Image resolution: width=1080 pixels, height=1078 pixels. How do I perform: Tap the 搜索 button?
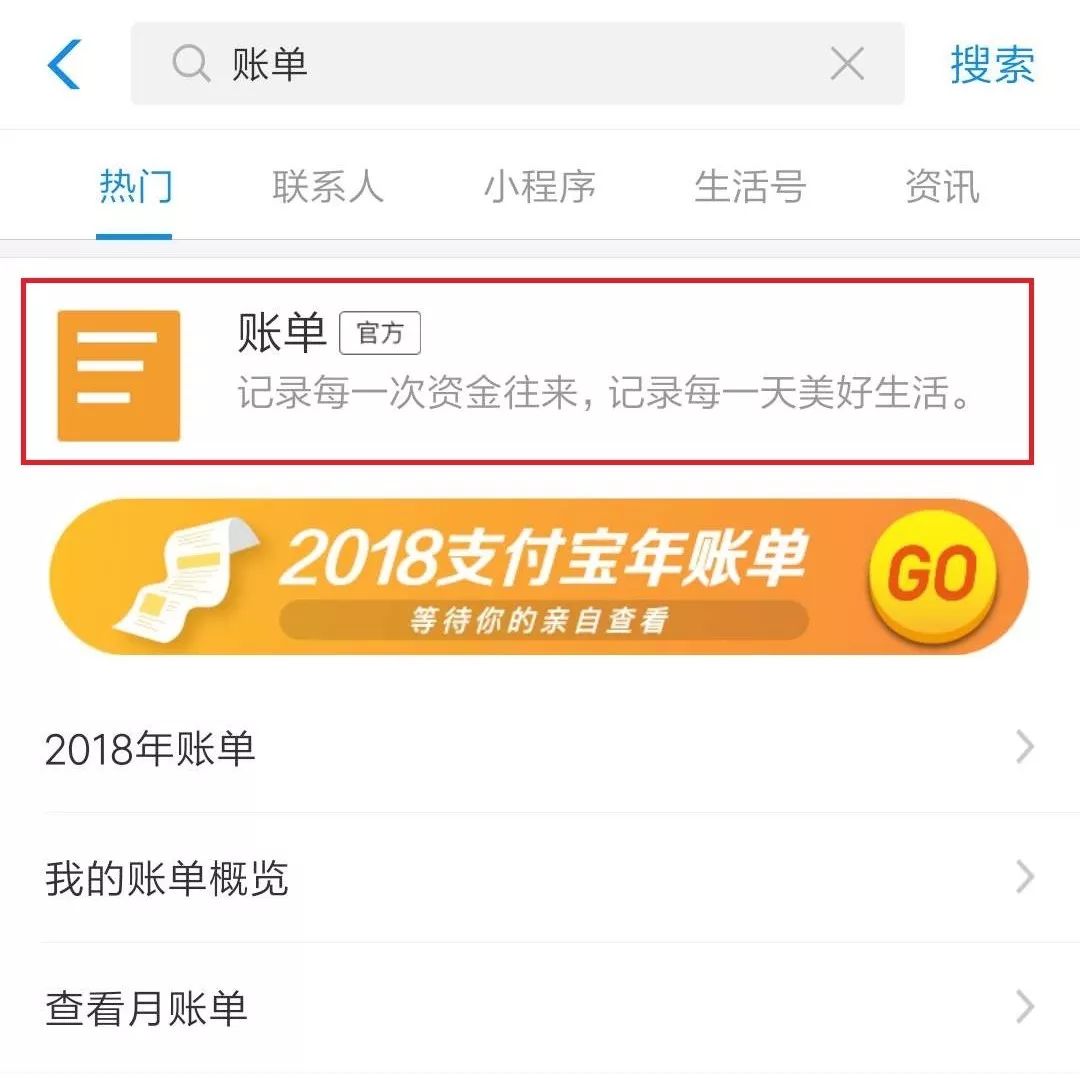point(992,65)
